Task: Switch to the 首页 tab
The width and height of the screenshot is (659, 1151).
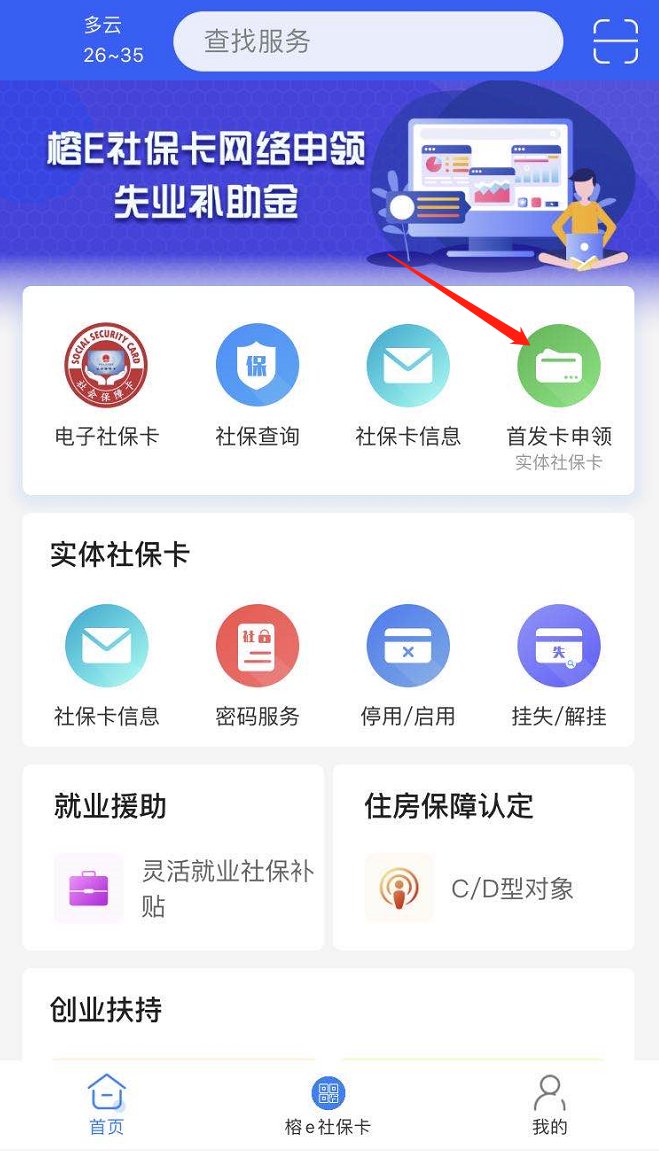Action: click(107, 1105)
